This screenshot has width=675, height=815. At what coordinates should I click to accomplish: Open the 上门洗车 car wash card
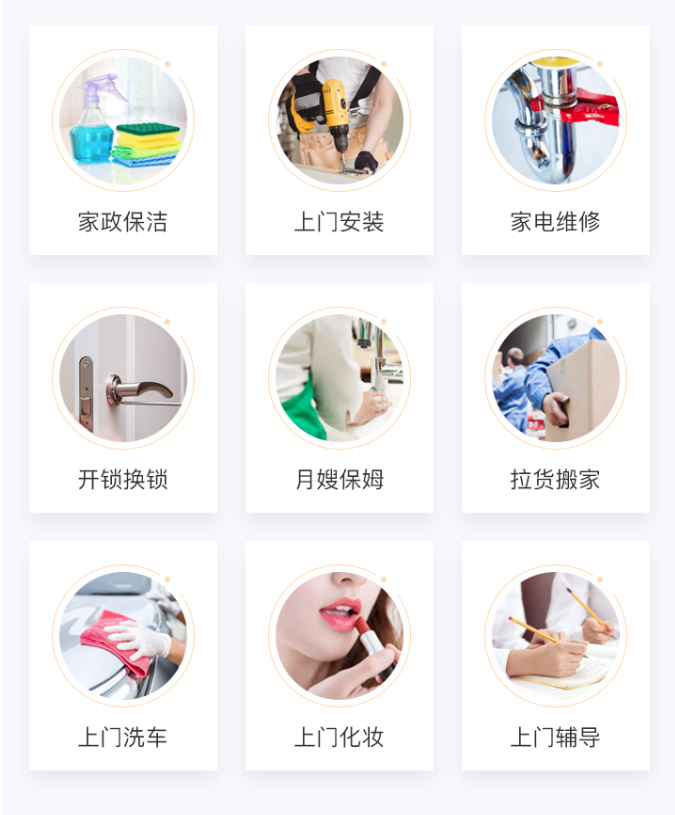(123, 656)
